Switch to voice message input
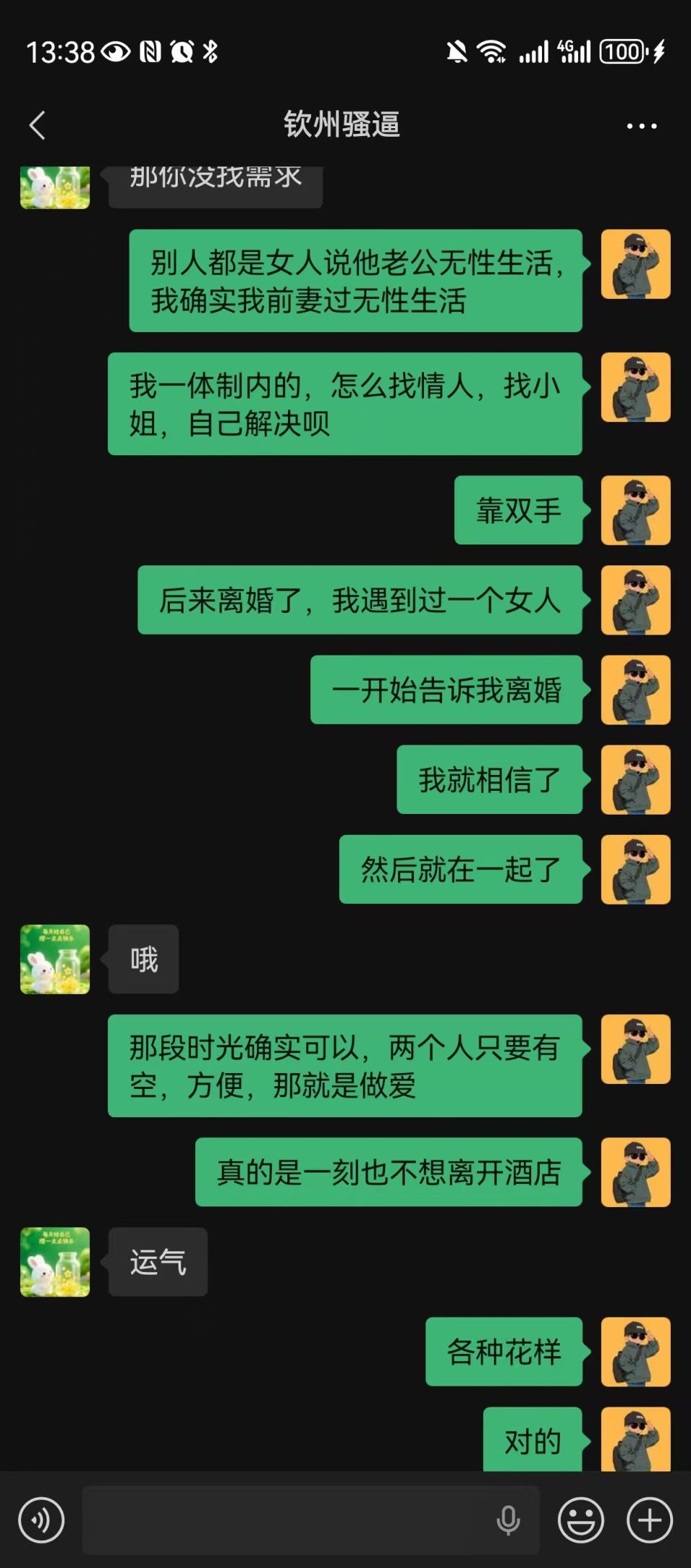 (x=41, y=1520)
